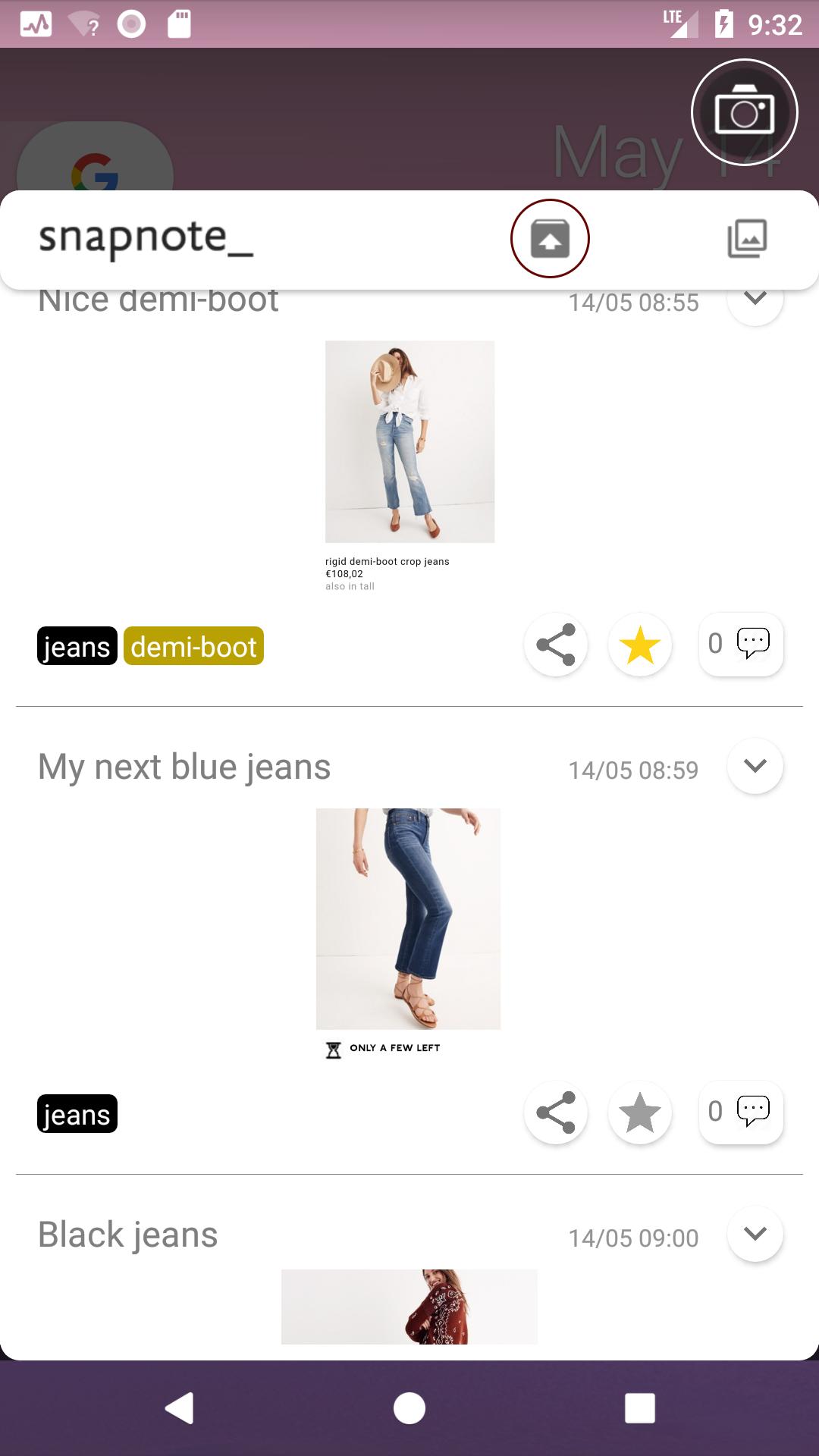819x1456 pixels.
Task: Tap the jeans tag under My next blue jeans
Action: (77, 1114)
